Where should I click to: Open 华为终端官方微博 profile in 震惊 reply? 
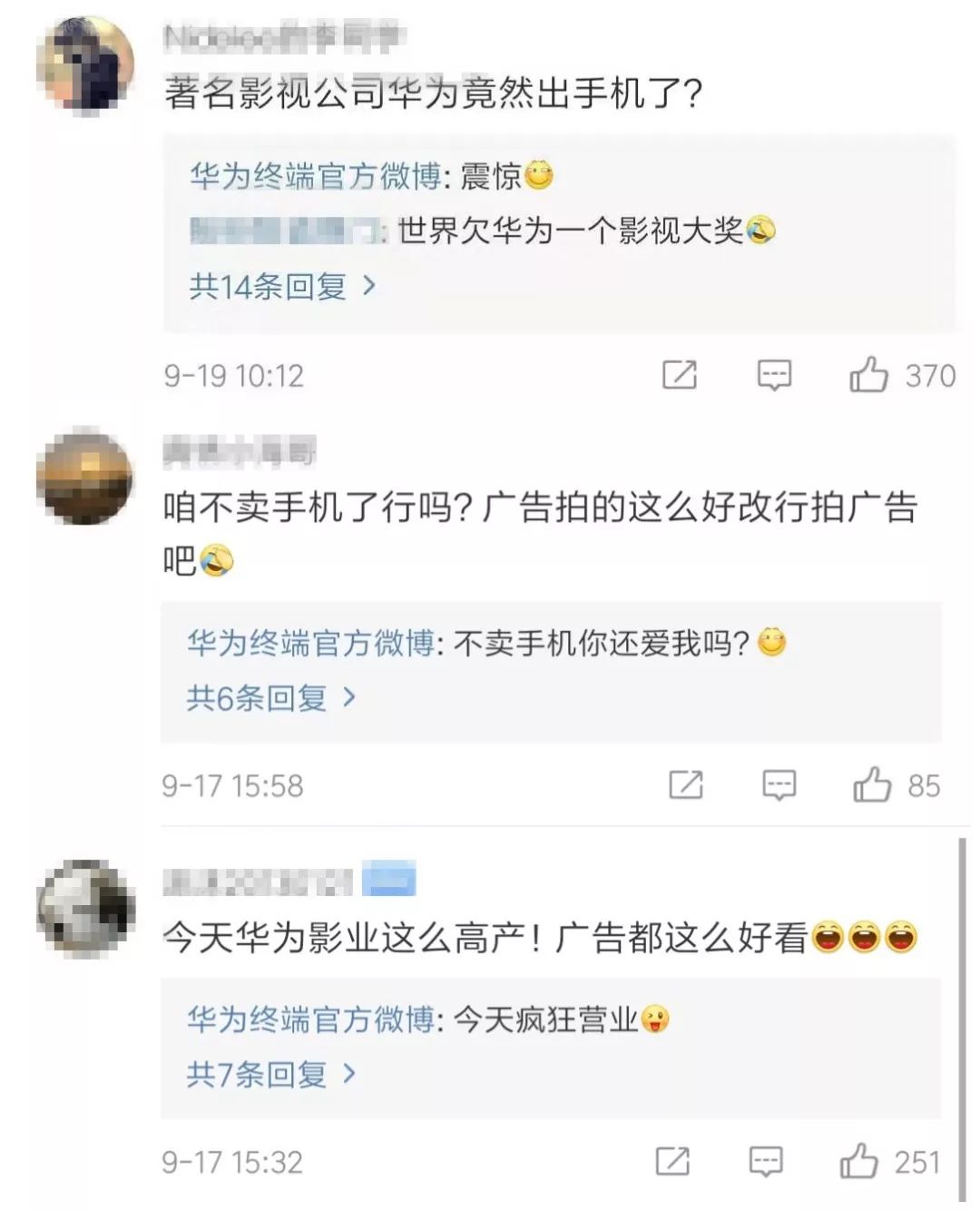[x=315, y=176]
